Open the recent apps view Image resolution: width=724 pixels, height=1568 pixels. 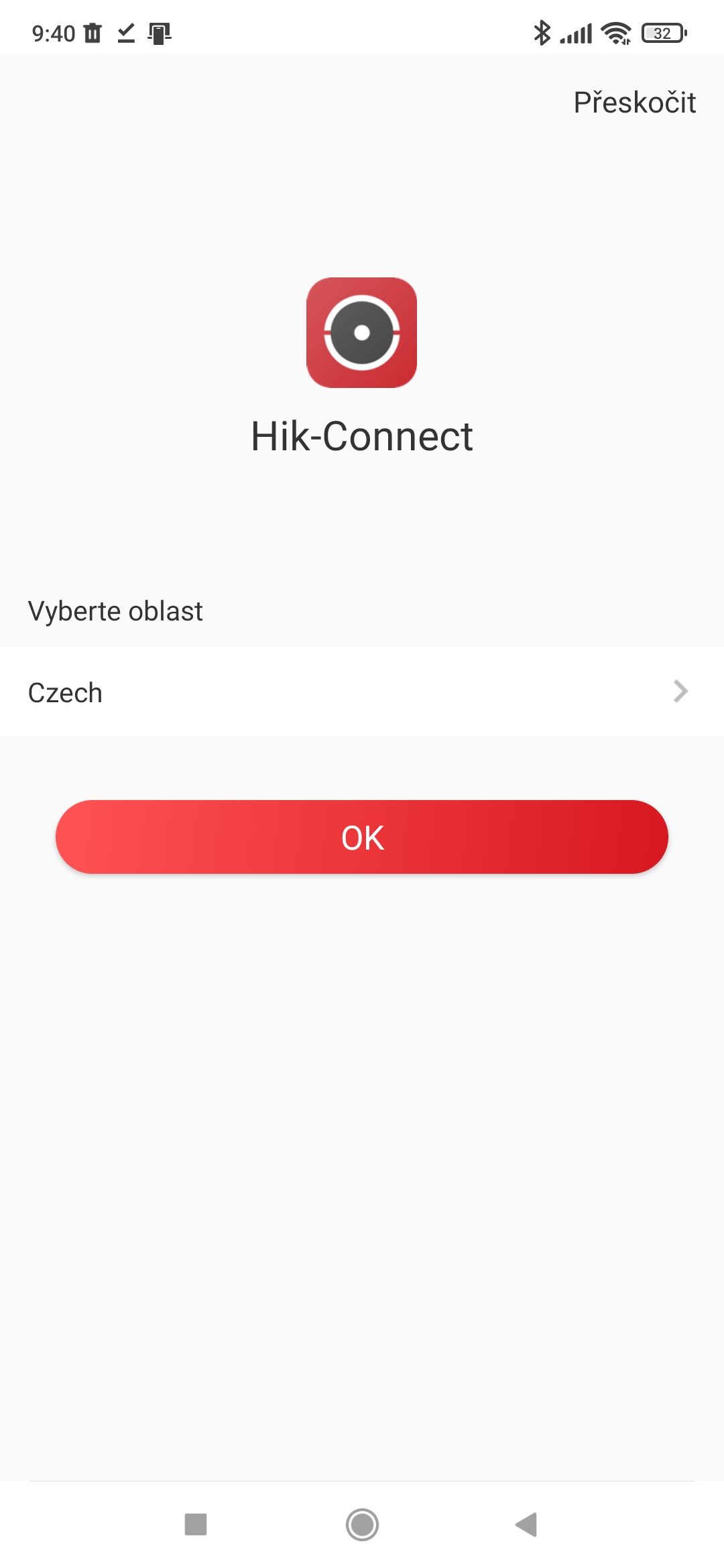pos(196,1524)
